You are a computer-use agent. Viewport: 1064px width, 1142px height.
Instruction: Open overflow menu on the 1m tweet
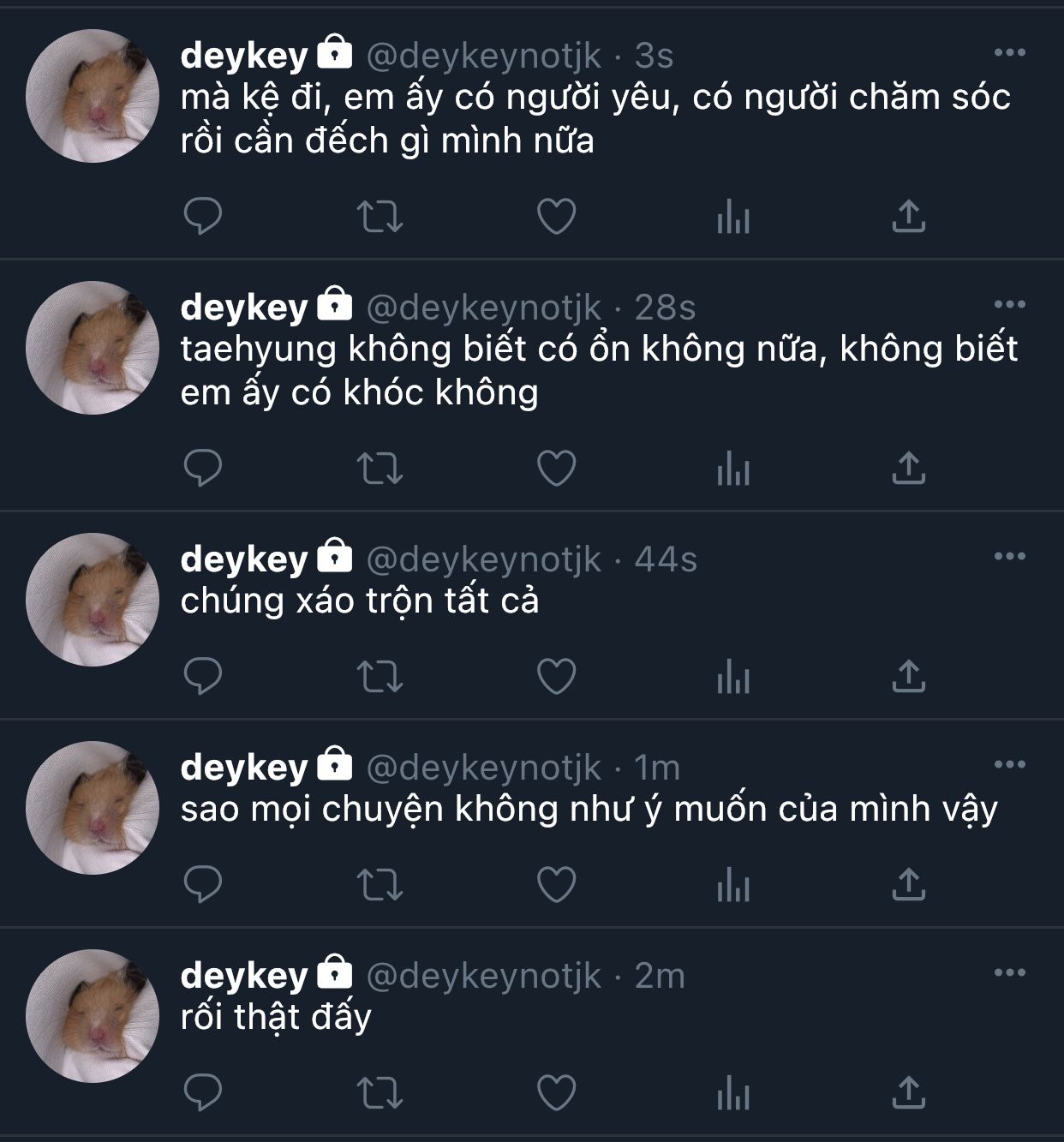[1009, 764]
